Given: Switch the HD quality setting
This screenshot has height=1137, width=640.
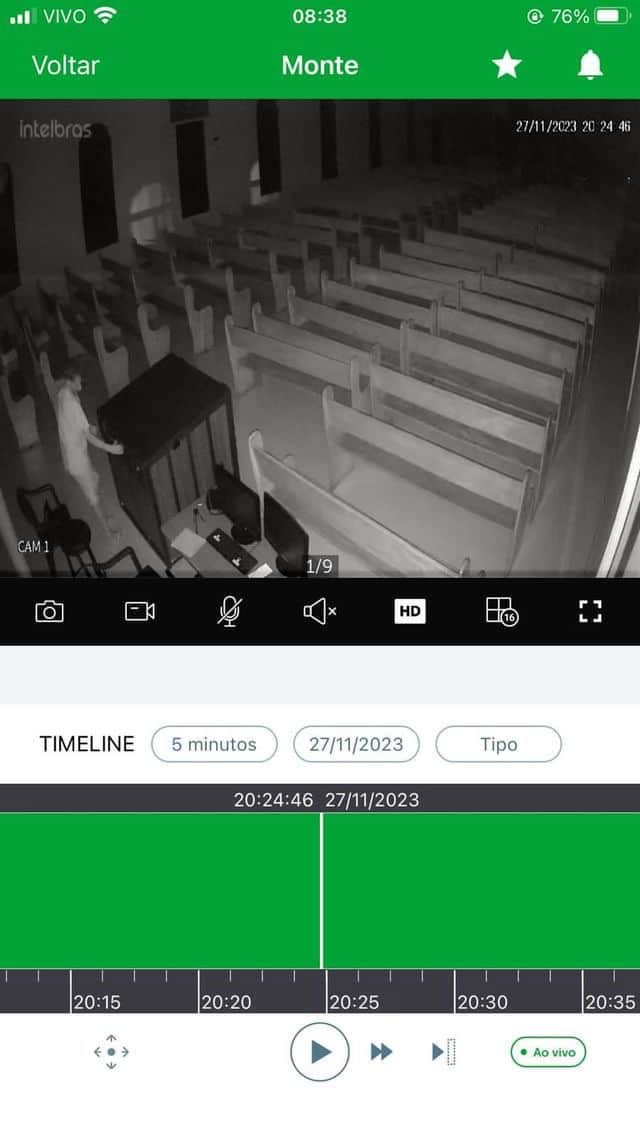Looking at the screenshot, I should (409, 611).
